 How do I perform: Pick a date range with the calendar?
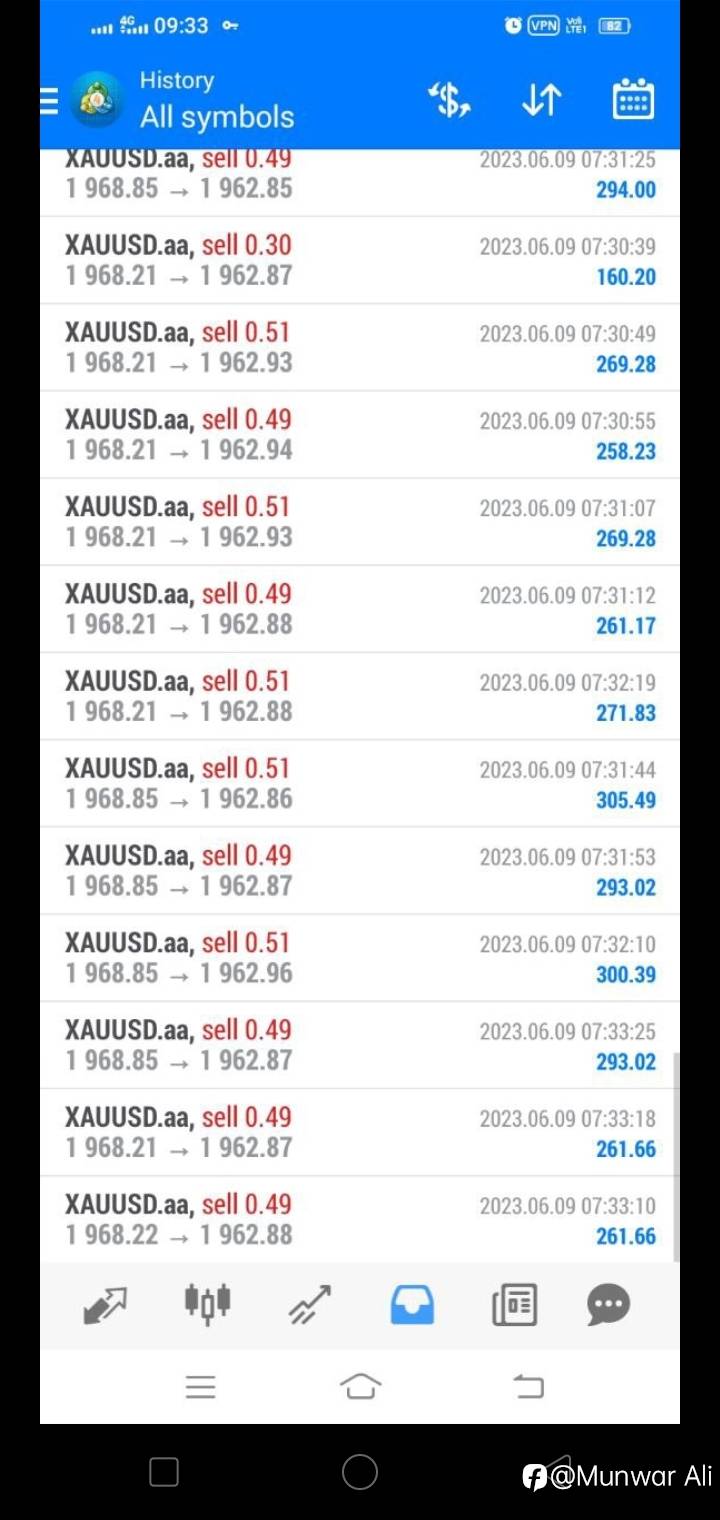632,100
